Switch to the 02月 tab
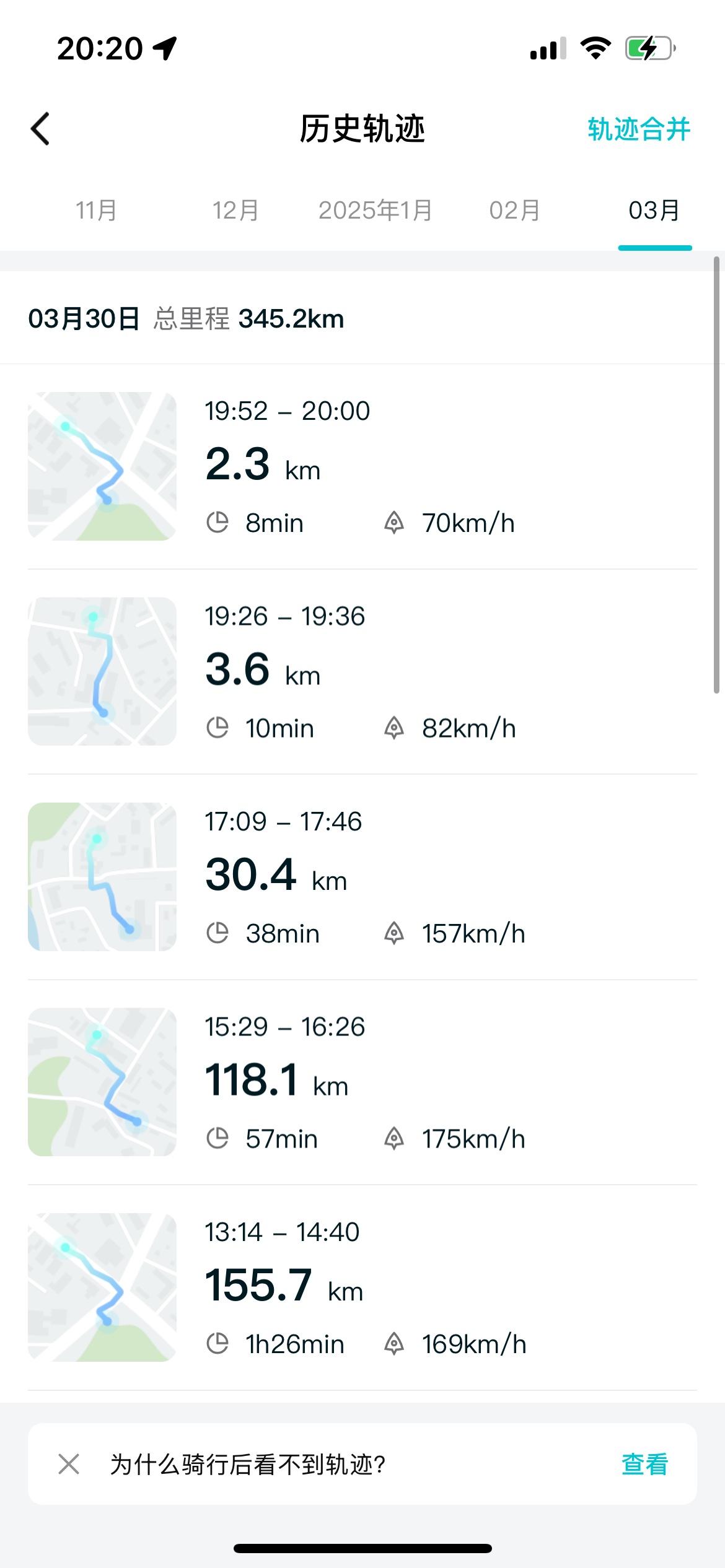The height and width of the screenshot is (1568, 725). tap(514, 210)
